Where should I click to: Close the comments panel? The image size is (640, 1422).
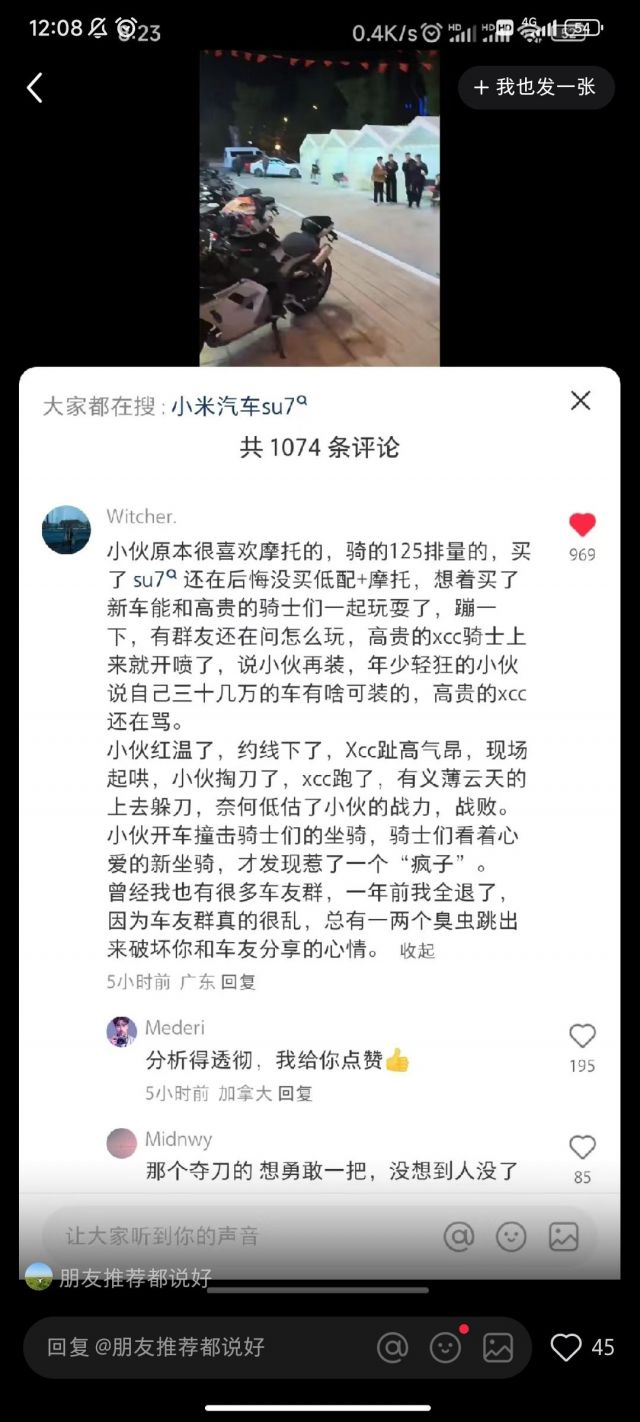pyautogui.click(x=580, y=401)
